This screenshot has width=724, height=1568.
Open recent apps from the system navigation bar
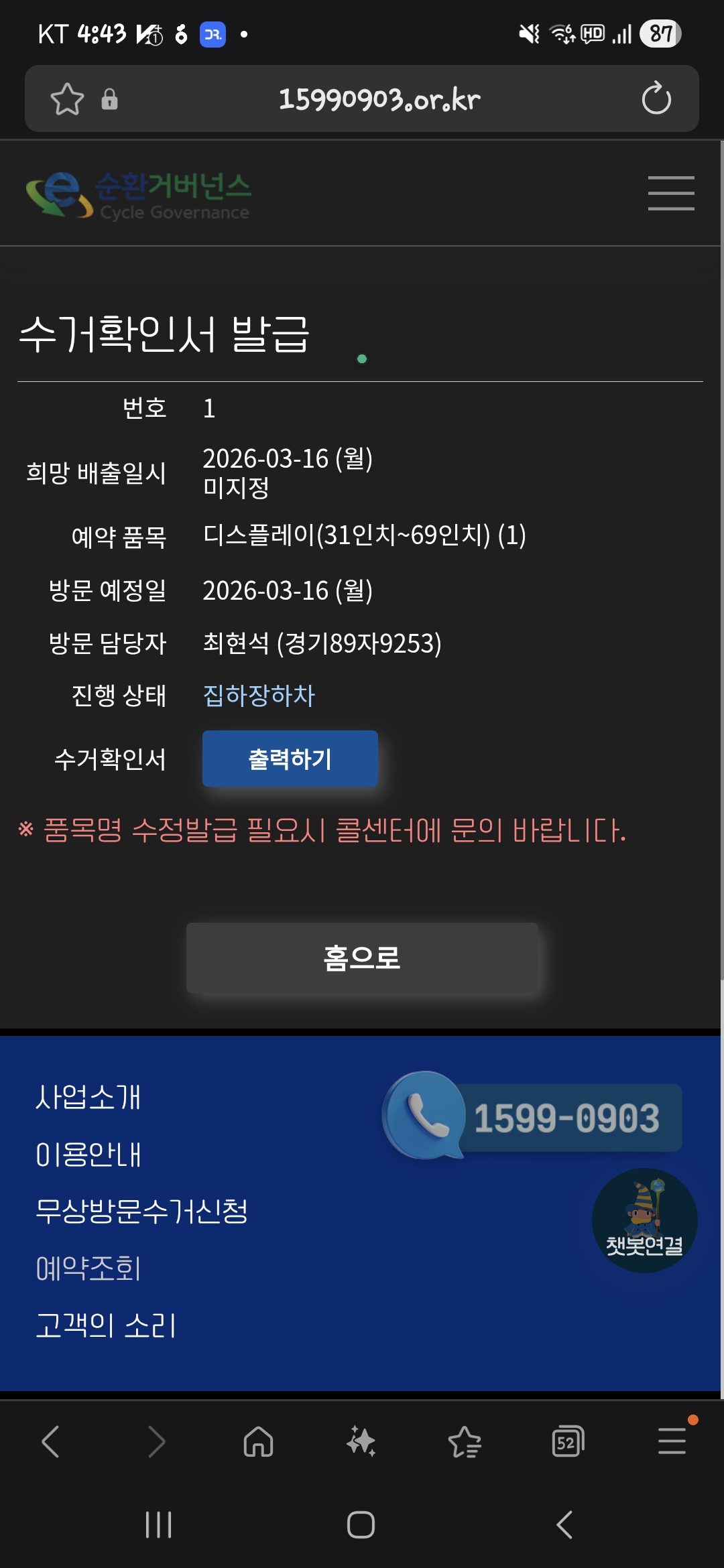pyautogui.click(x=159, y=1524)
